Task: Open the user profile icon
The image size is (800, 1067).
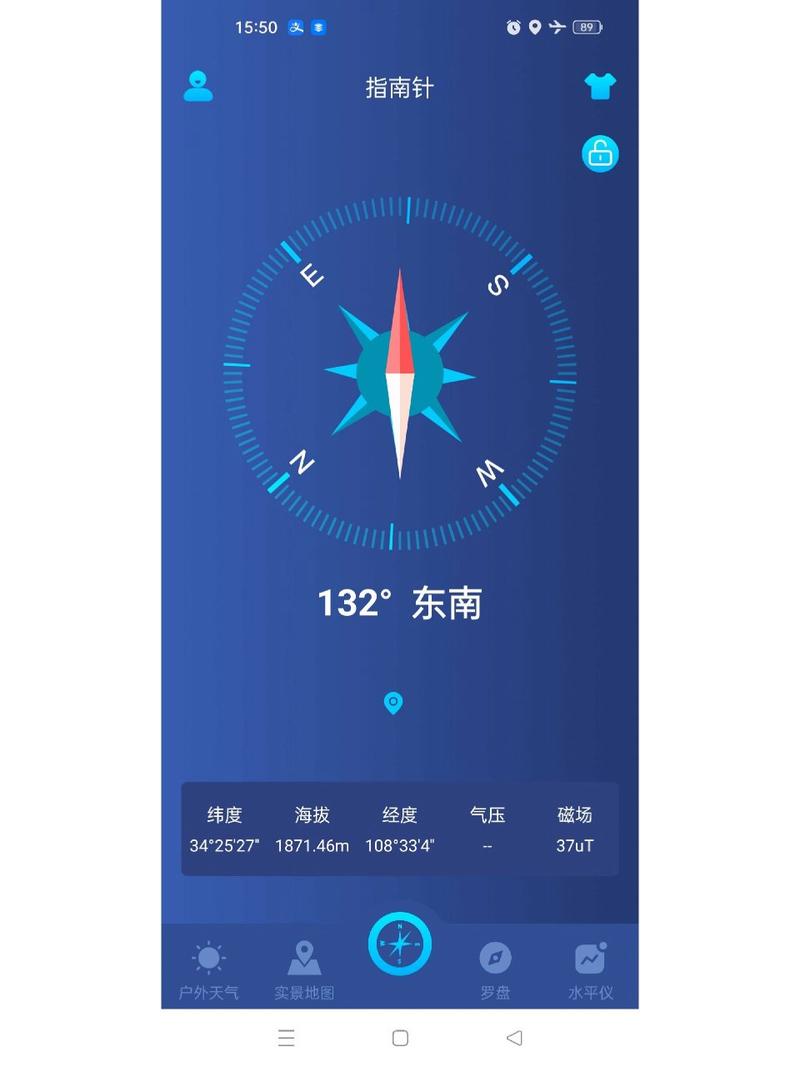Action: (198, 86)
